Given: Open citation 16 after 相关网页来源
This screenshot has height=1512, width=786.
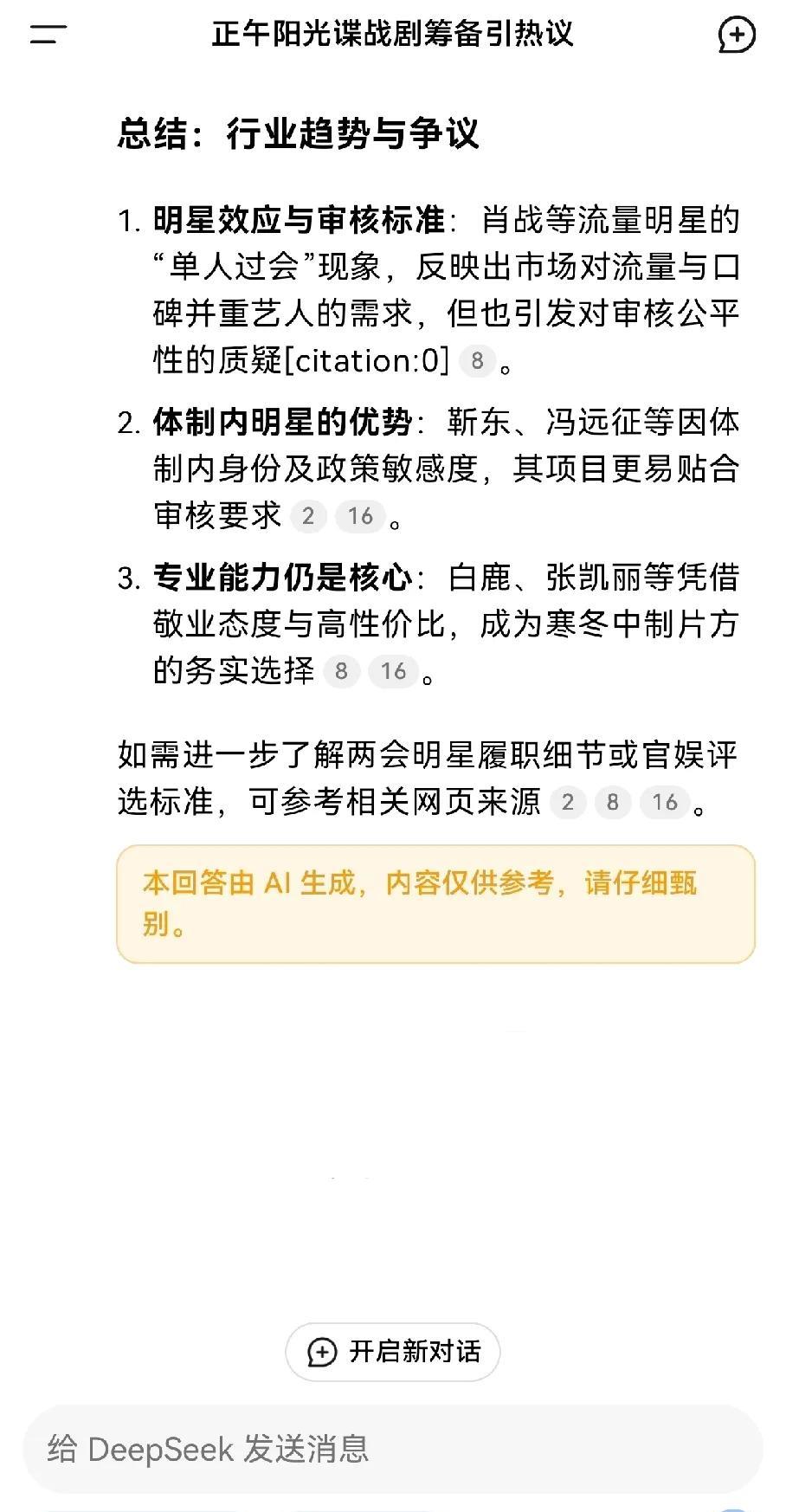Looking at the screenshot, I should 665,802.
